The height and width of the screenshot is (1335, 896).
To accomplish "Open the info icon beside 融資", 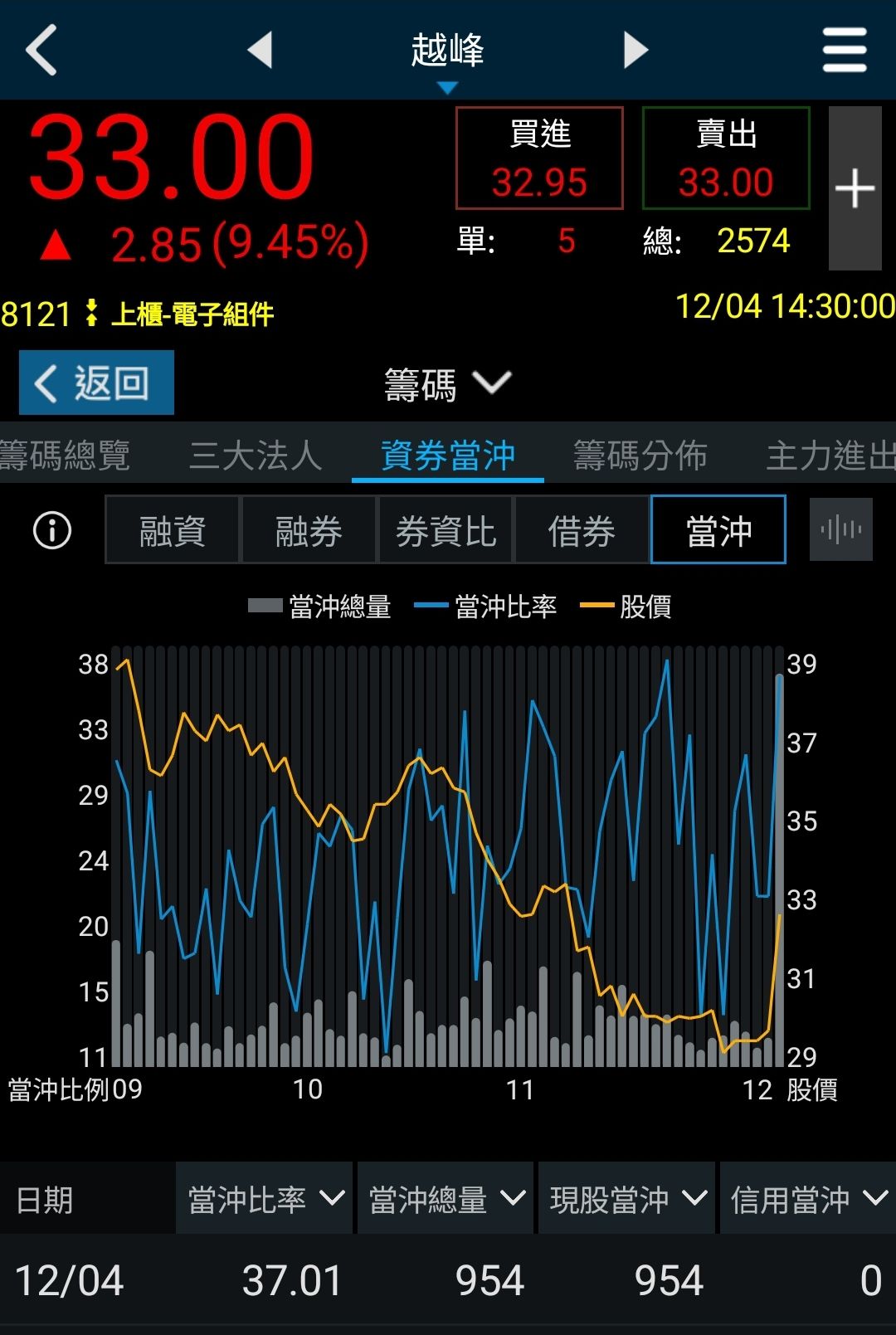I will click(52, 530).
